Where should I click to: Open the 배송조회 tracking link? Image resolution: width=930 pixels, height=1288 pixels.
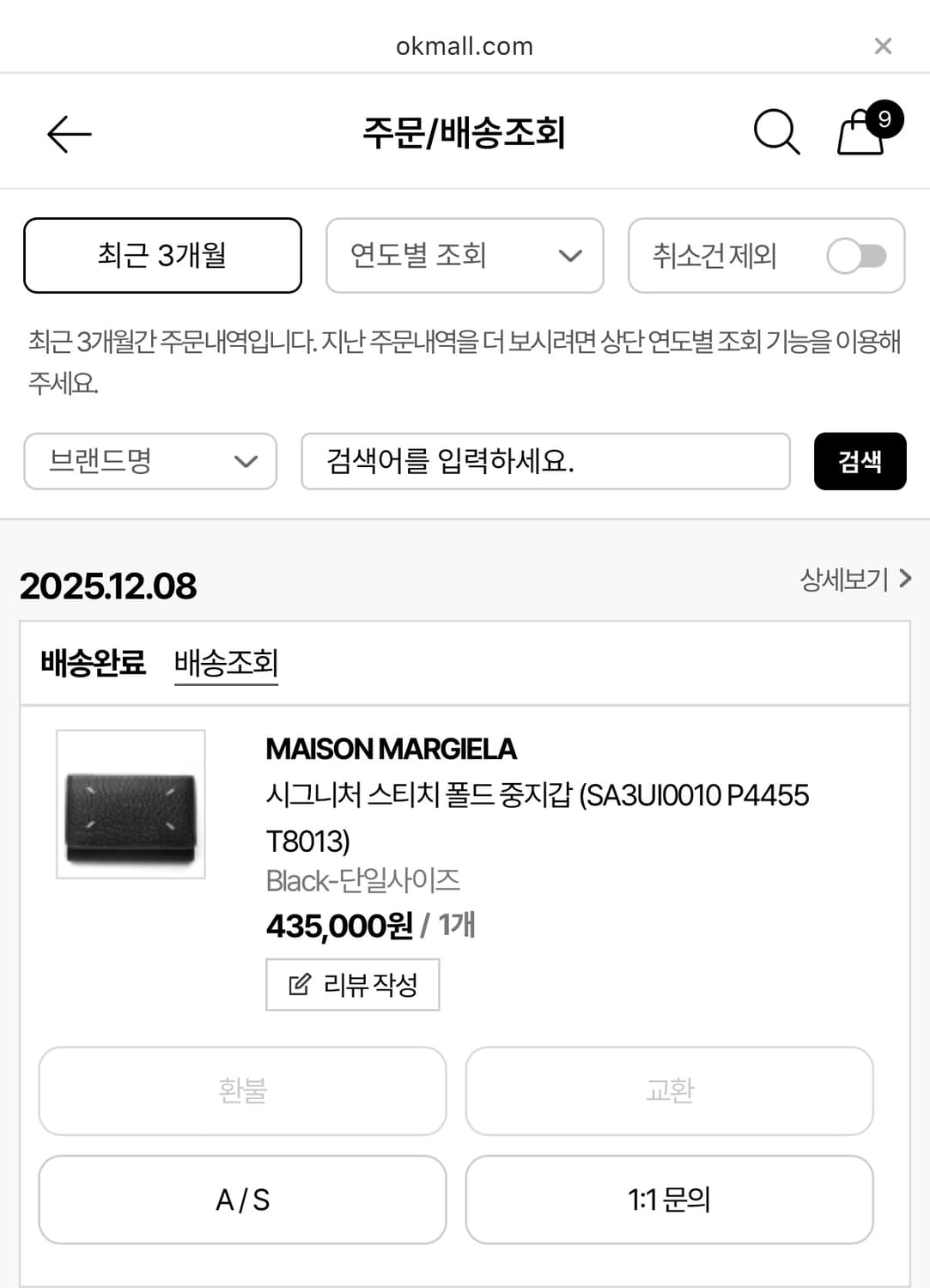click(x=227, y=662)
